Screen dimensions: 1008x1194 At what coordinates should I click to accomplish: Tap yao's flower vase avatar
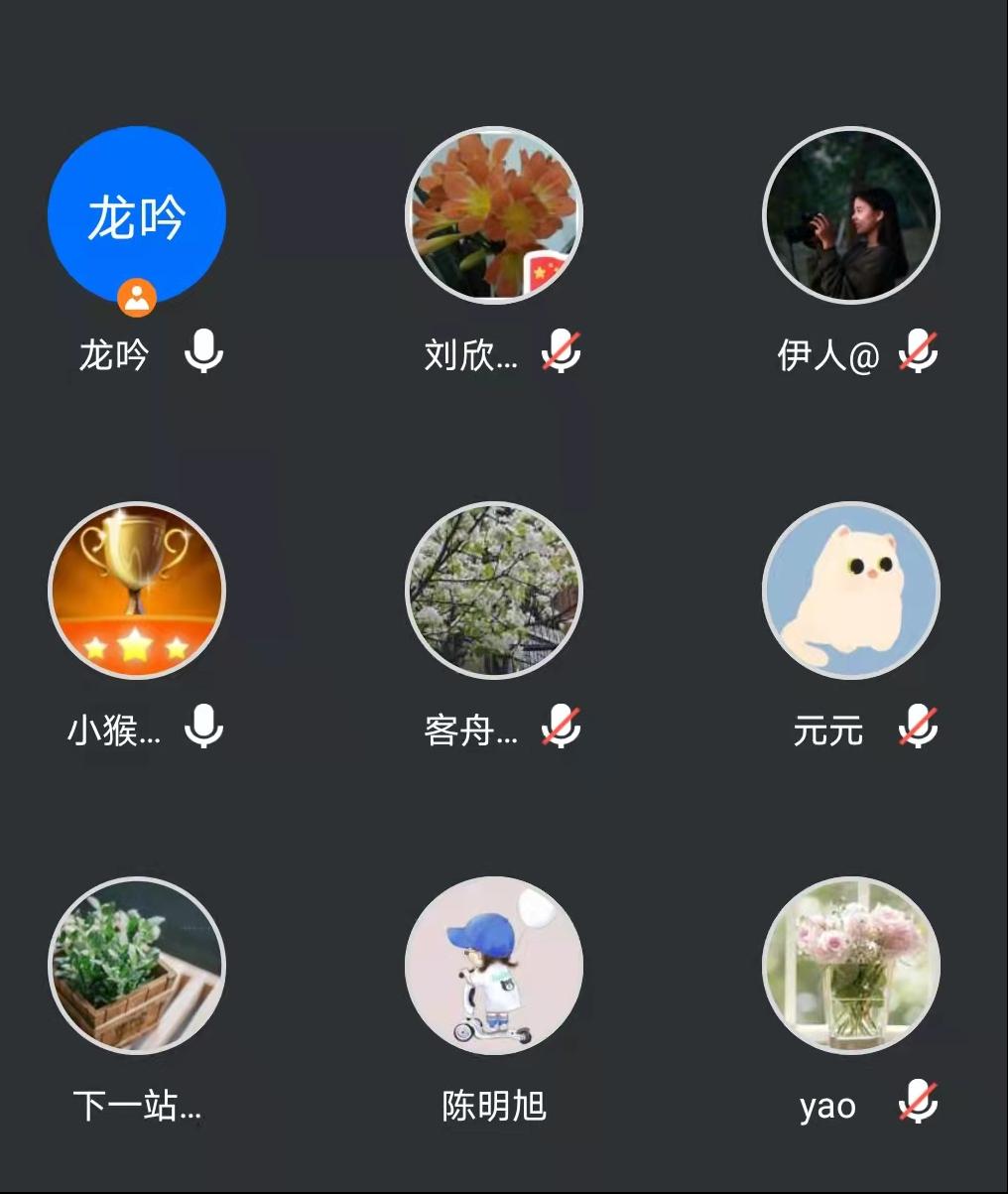[850, 966]
